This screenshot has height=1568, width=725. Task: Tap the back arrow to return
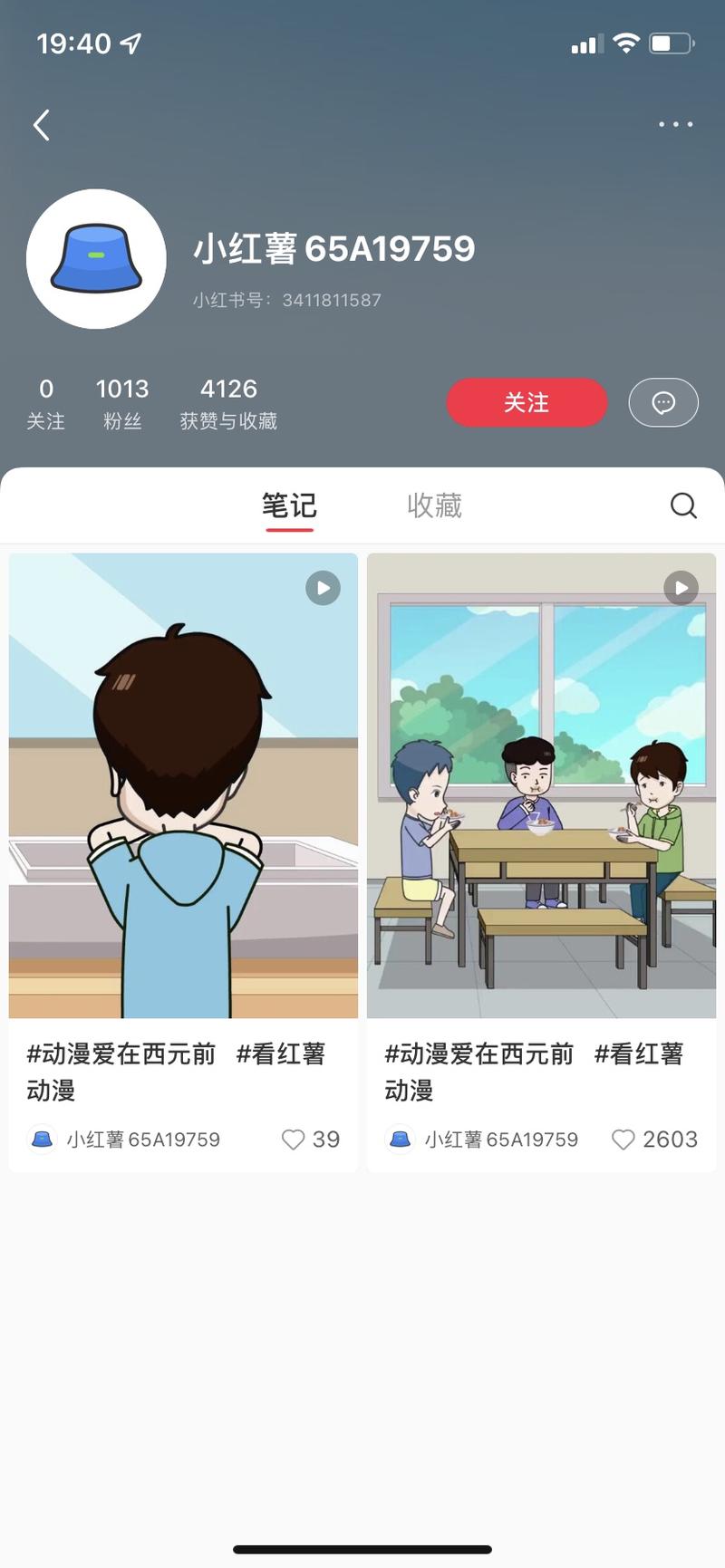(41, 124)
